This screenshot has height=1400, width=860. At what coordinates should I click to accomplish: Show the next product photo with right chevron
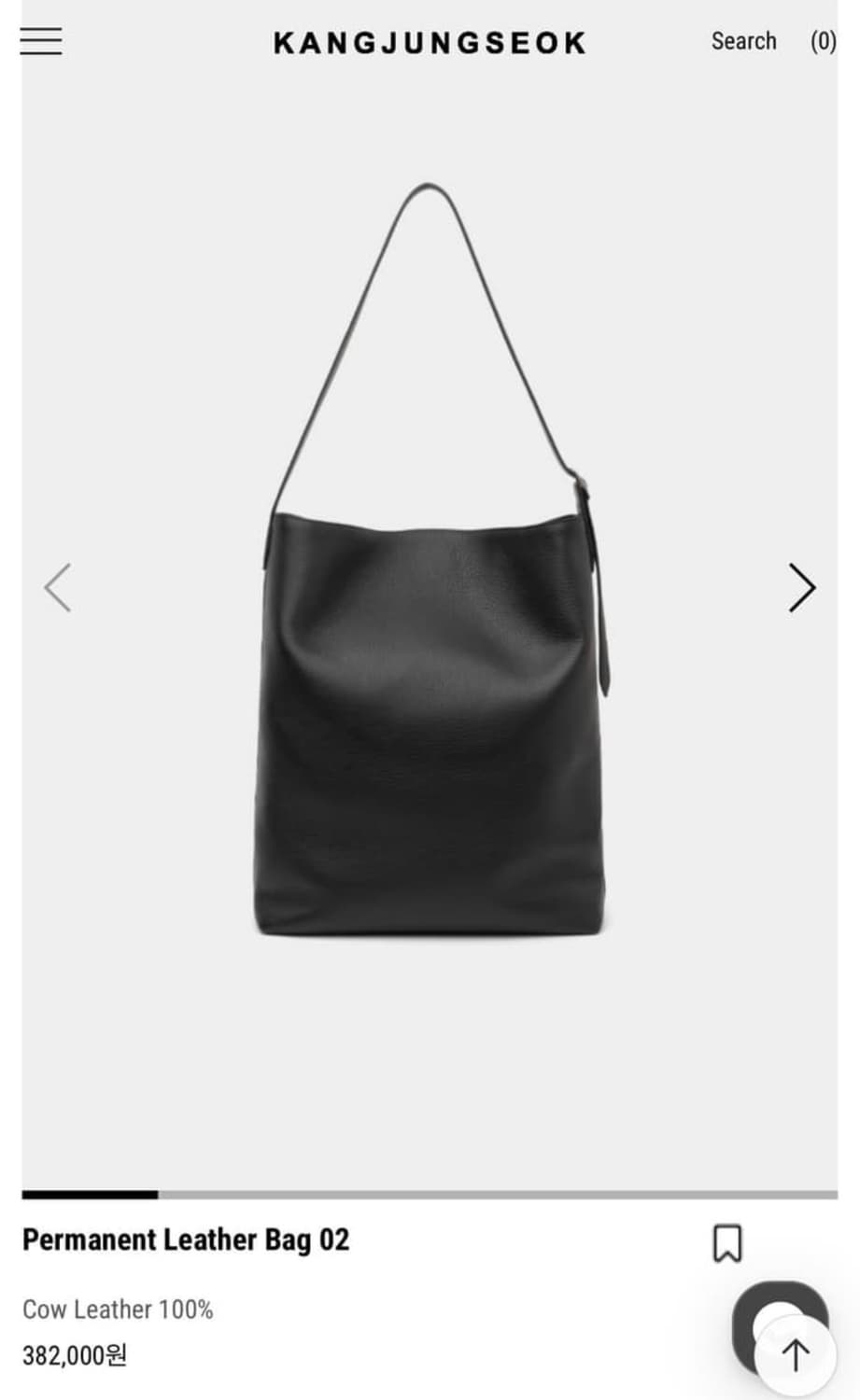click(x=801, y=588)
